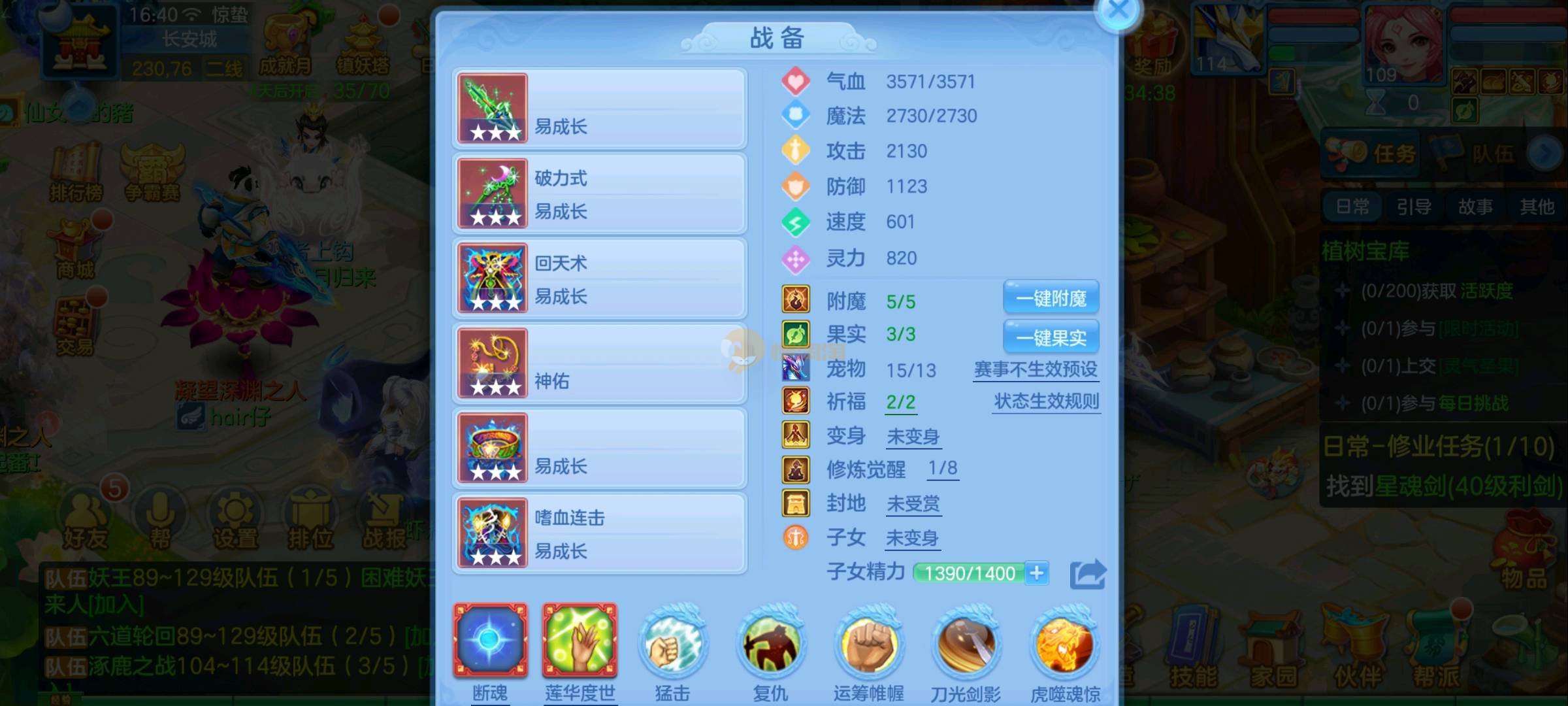Tap the 一键果实 button
Viewport: 1568px width, 706px height.
pos(1051,337)
